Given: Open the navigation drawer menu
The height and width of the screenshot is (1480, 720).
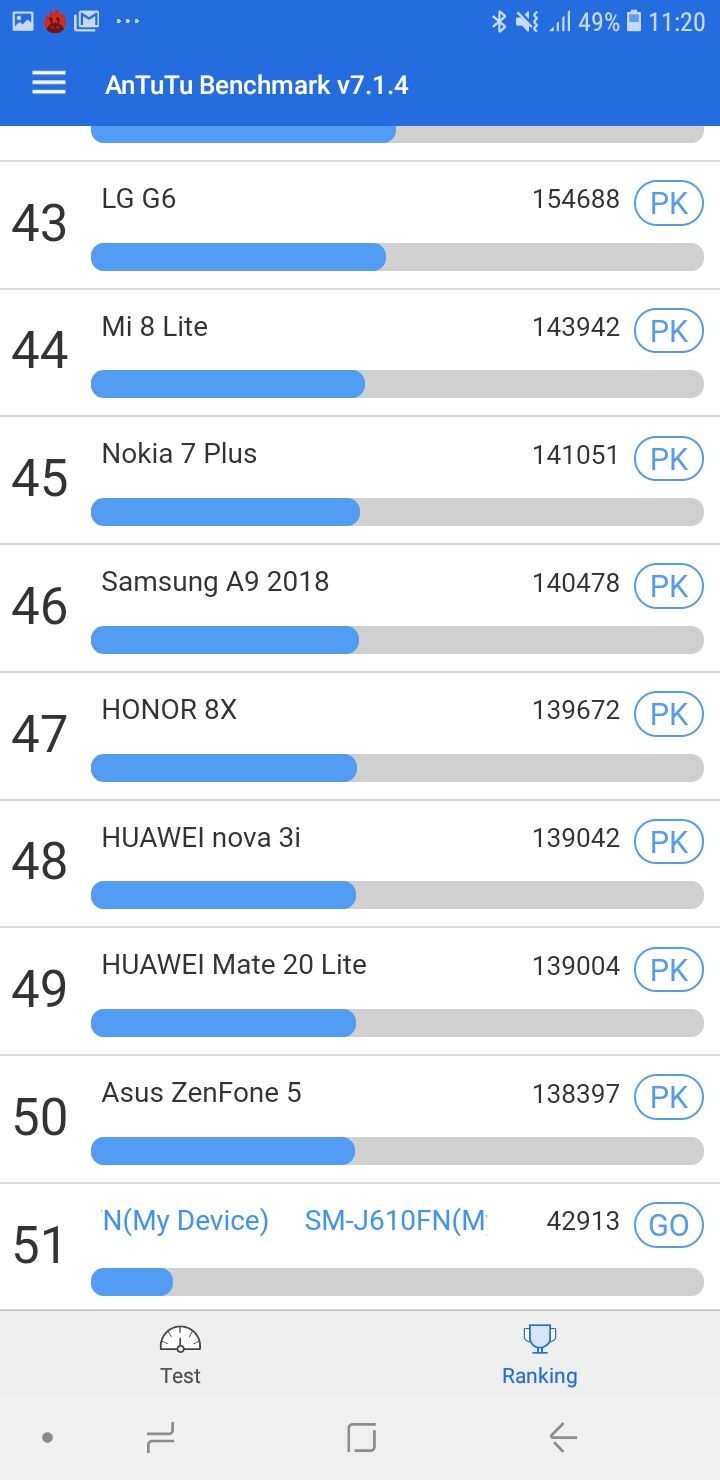Looking at the screenshot, I should pos(48,83).
